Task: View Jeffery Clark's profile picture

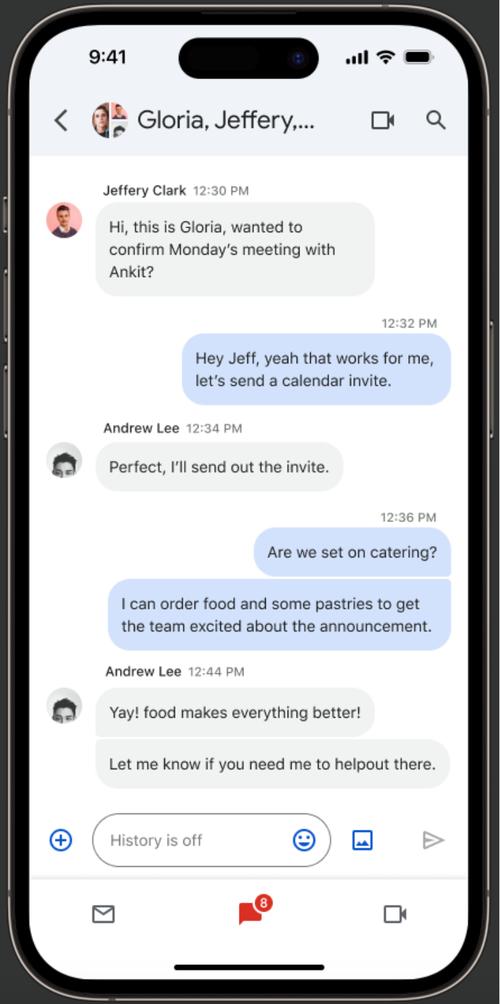Action: click(x=64, y=221)
